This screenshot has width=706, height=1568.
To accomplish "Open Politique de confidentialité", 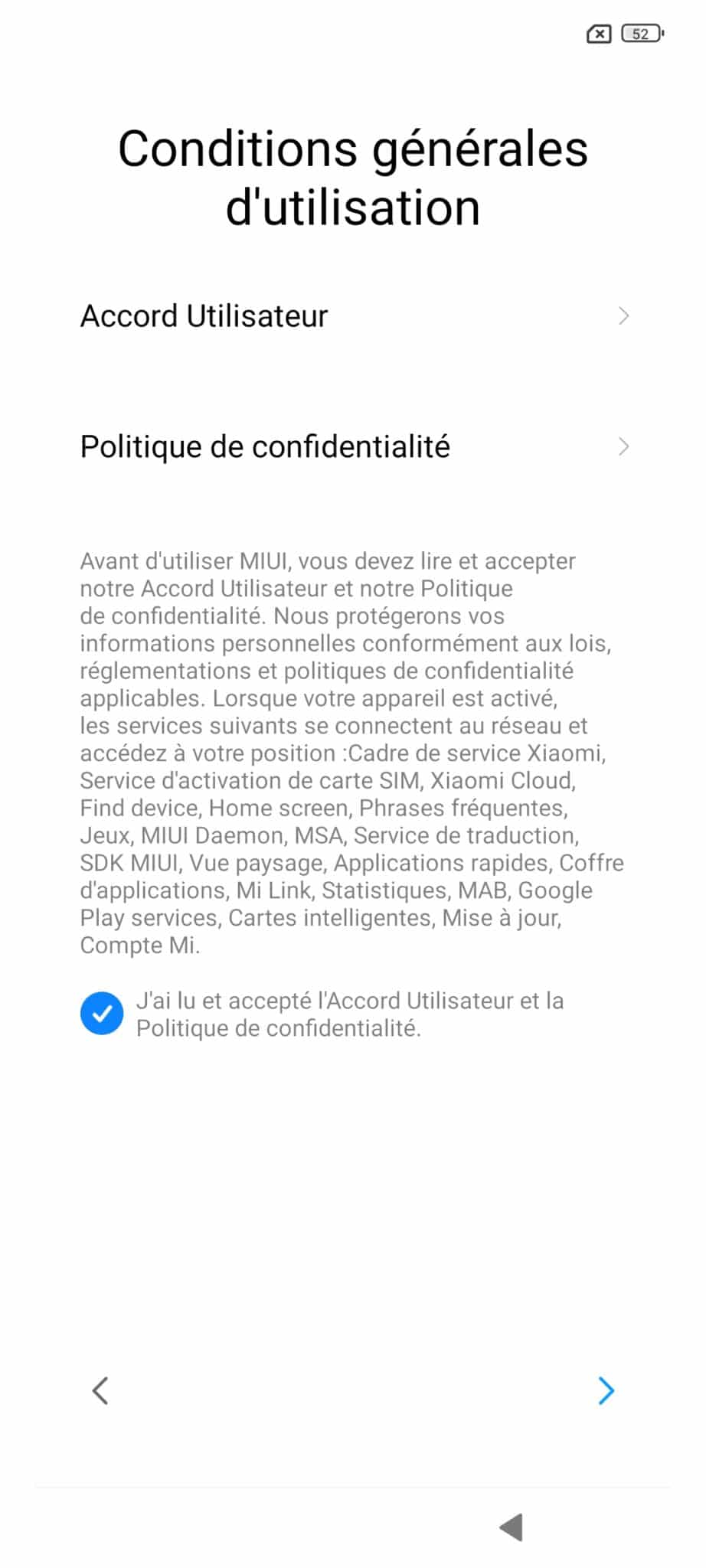I will [353, 446].
